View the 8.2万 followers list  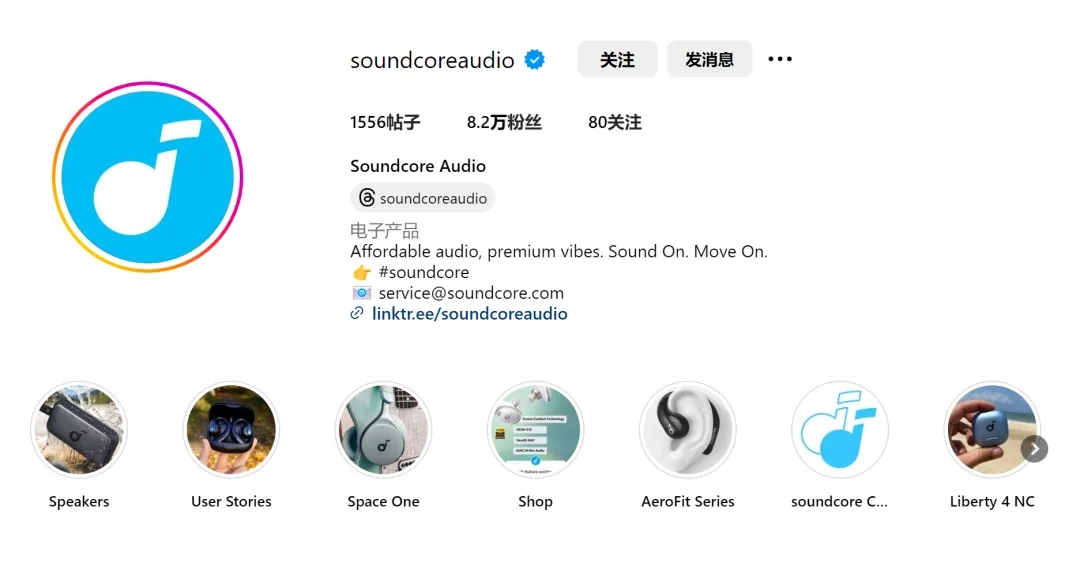pyautogui.click(x=504, y=123)
